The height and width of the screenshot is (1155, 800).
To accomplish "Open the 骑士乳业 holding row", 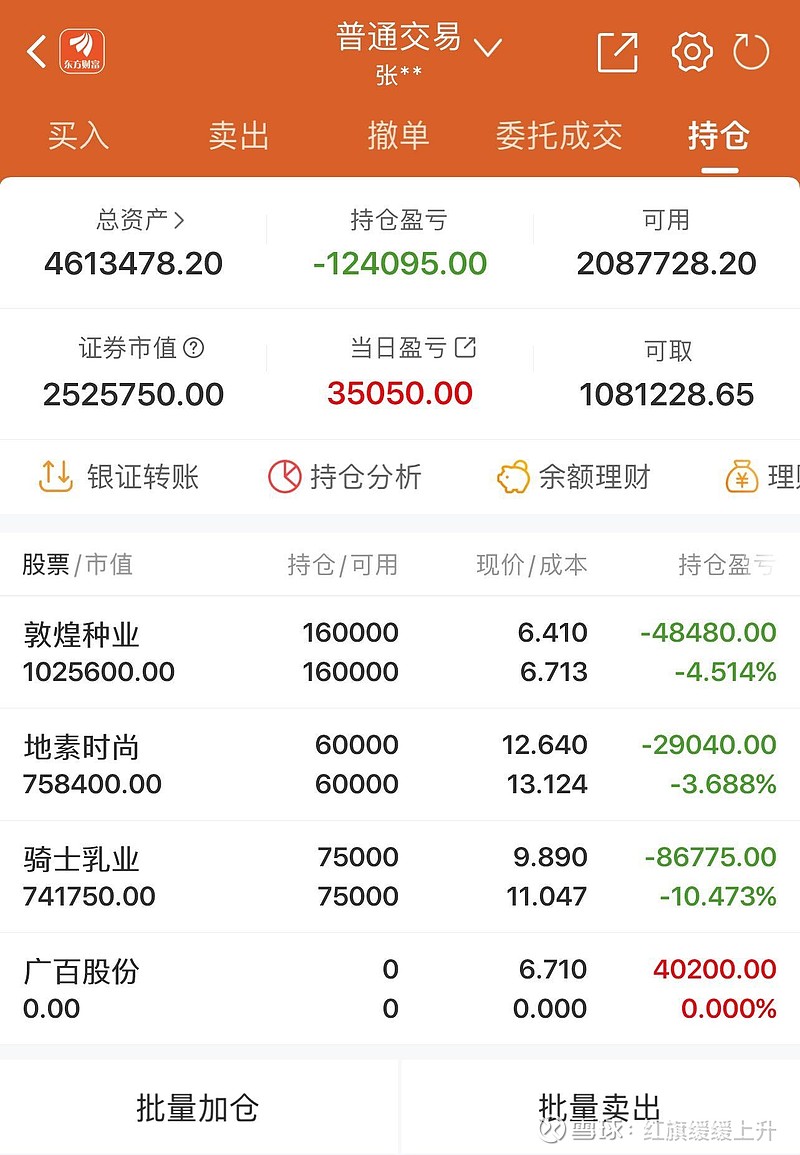I will [x=400, y=876].
